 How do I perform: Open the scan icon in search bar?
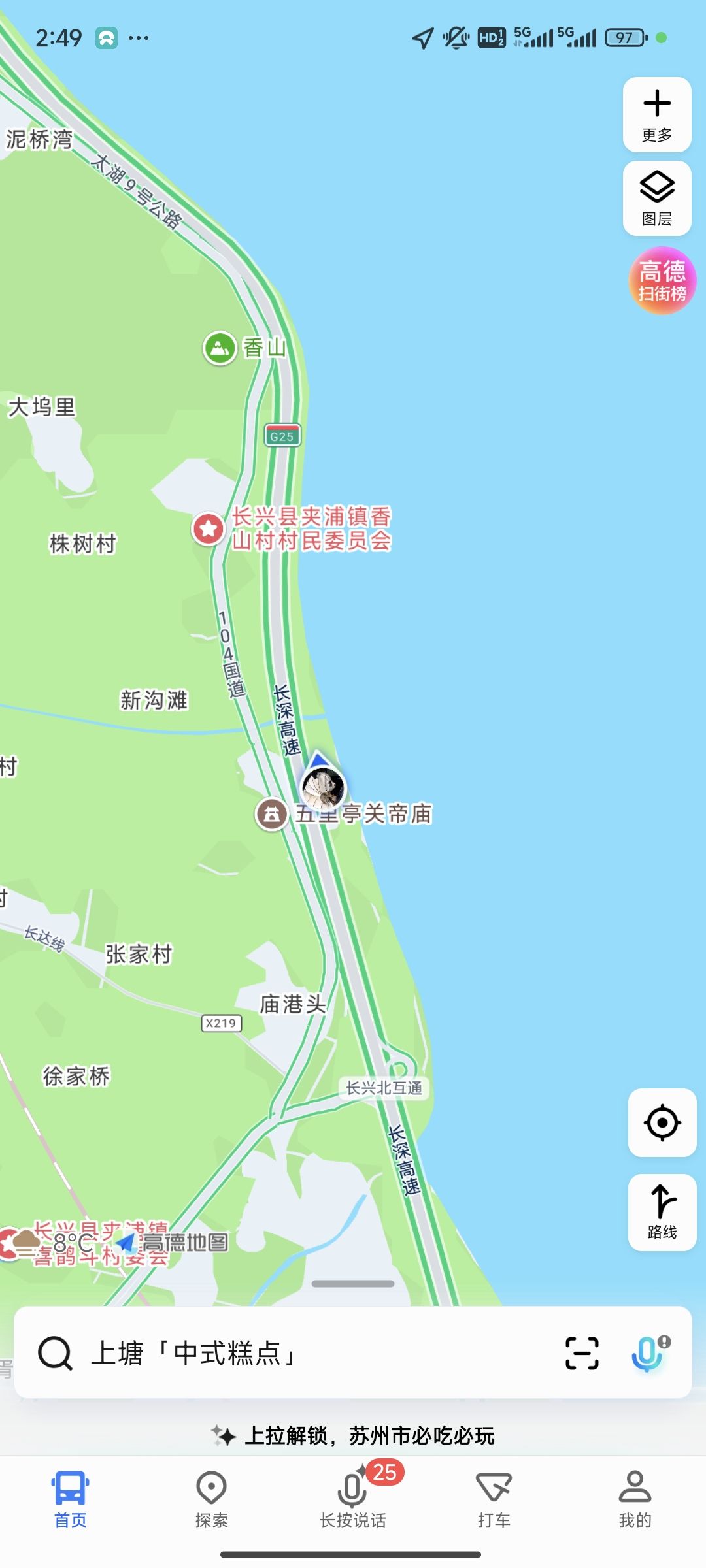[x=581, y=1352]
